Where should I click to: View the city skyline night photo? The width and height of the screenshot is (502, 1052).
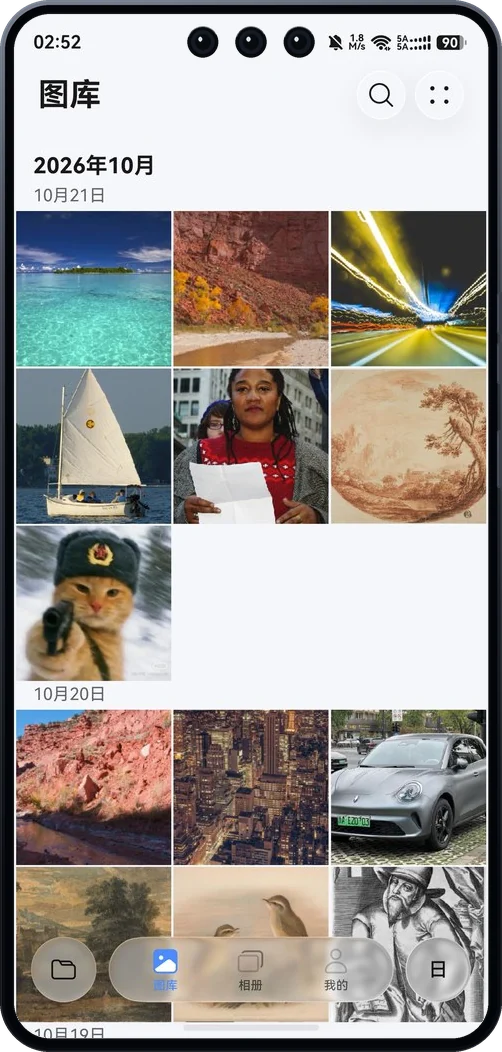click(251, 788)
